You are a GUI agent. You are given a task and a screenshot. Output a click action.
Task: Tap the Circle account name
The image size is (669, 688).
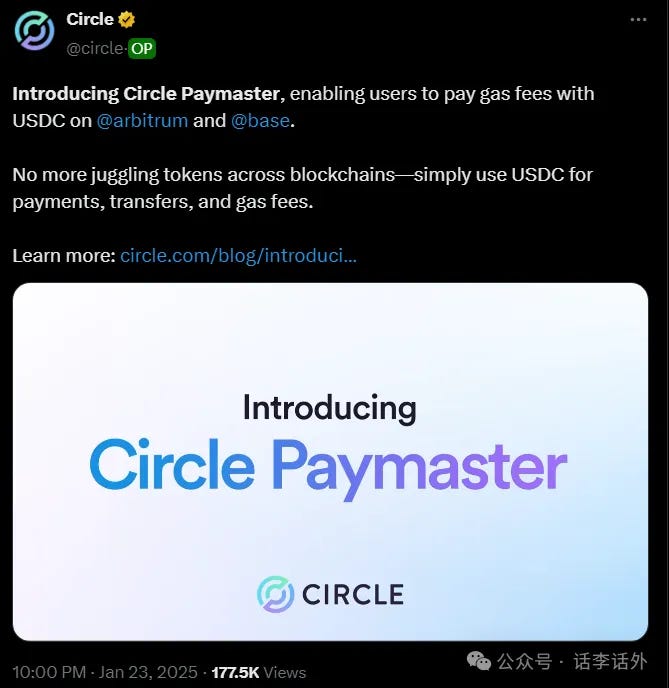(89, 19)
